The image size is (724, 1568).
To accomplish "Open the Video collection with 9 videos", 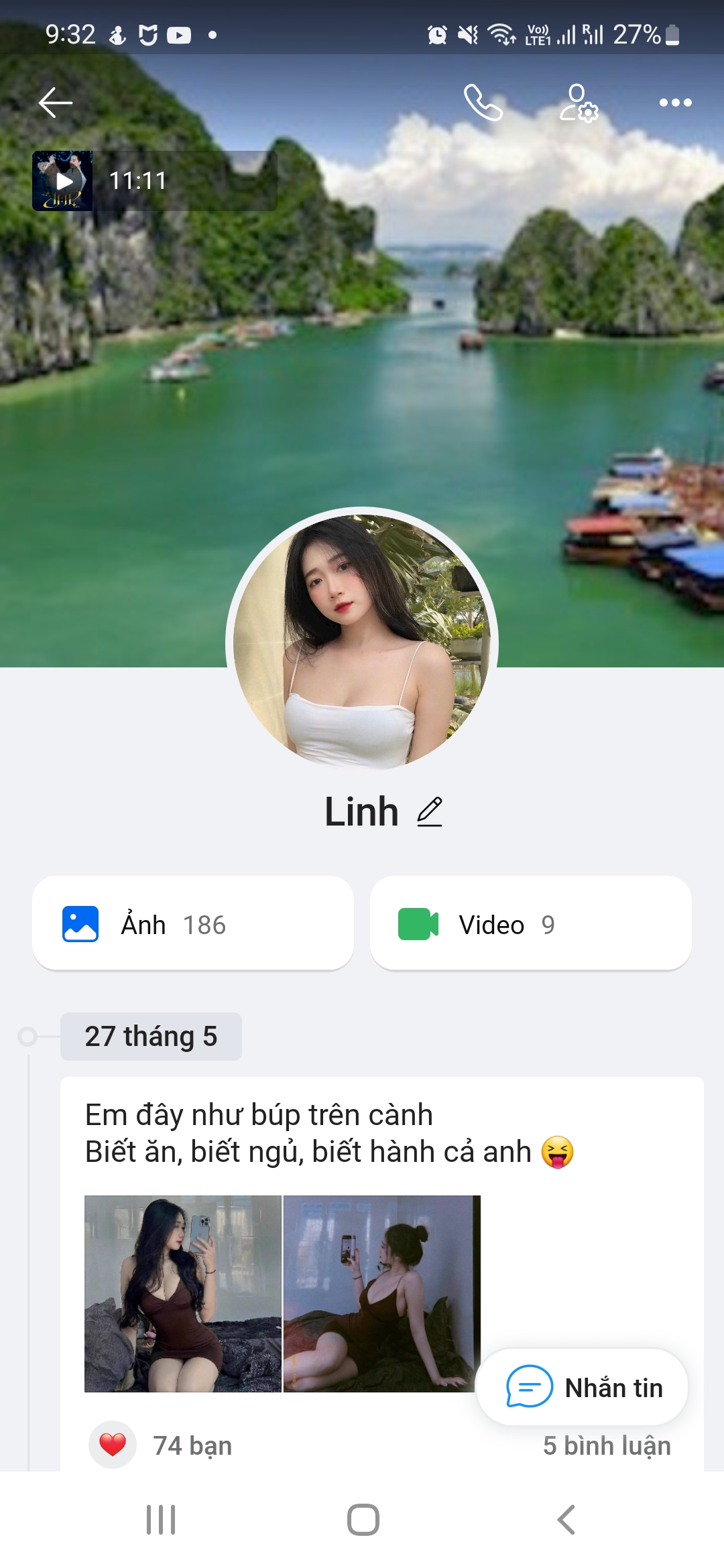I will [530, 924].
